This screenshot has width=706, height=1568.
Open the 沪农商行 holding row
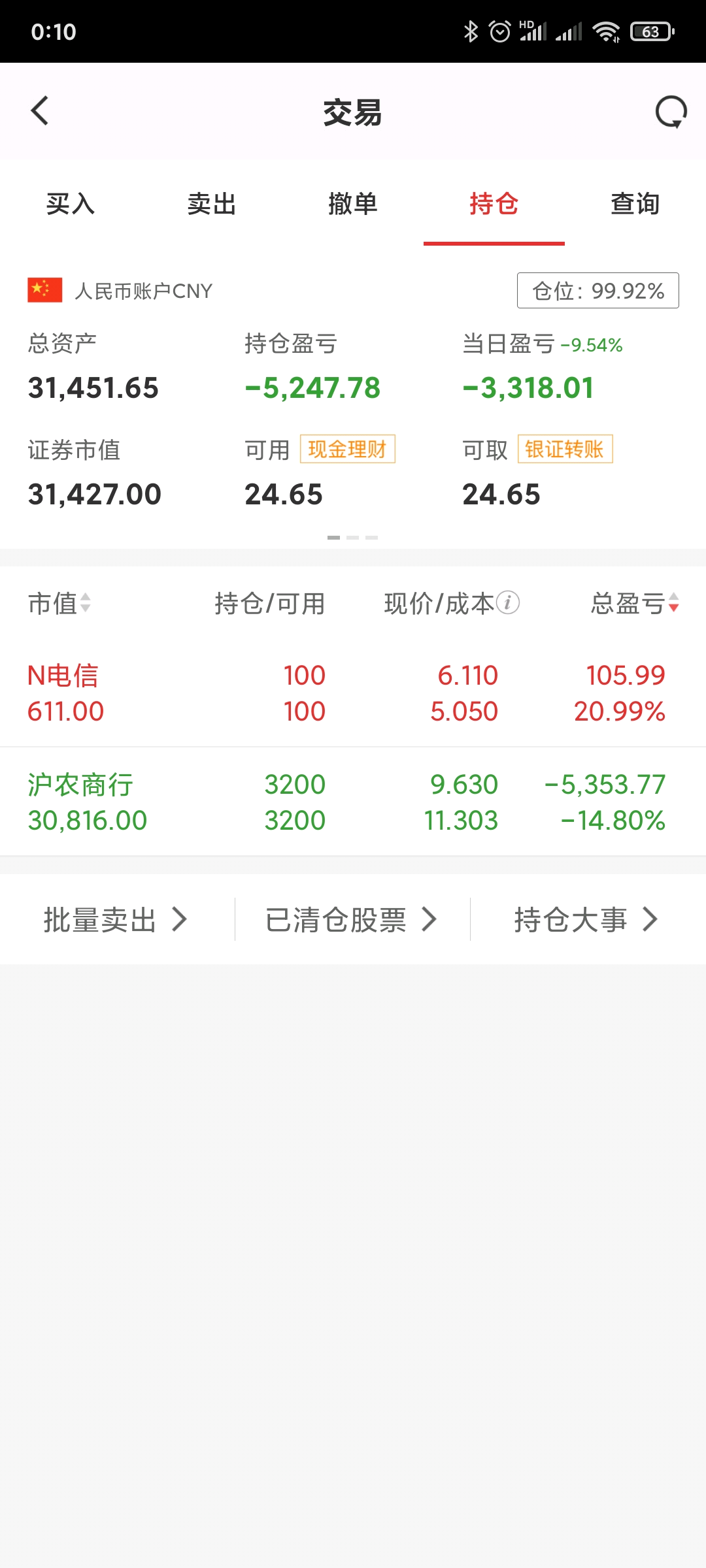tap(353, 802)
